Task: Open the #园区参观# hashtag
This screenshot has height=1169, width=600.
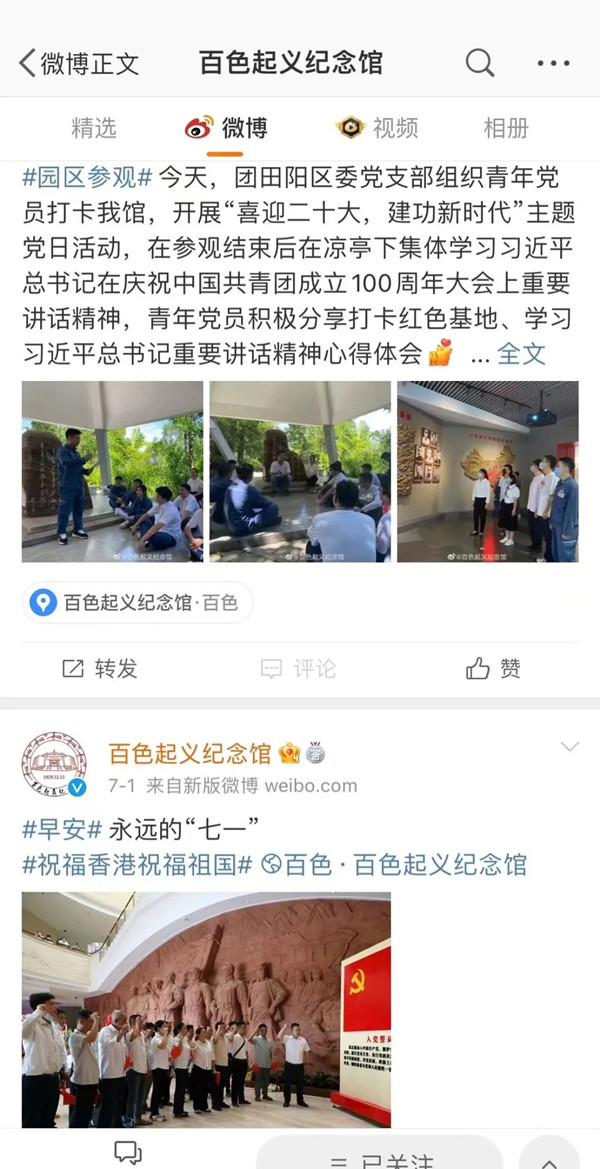Action: (88, 178)
